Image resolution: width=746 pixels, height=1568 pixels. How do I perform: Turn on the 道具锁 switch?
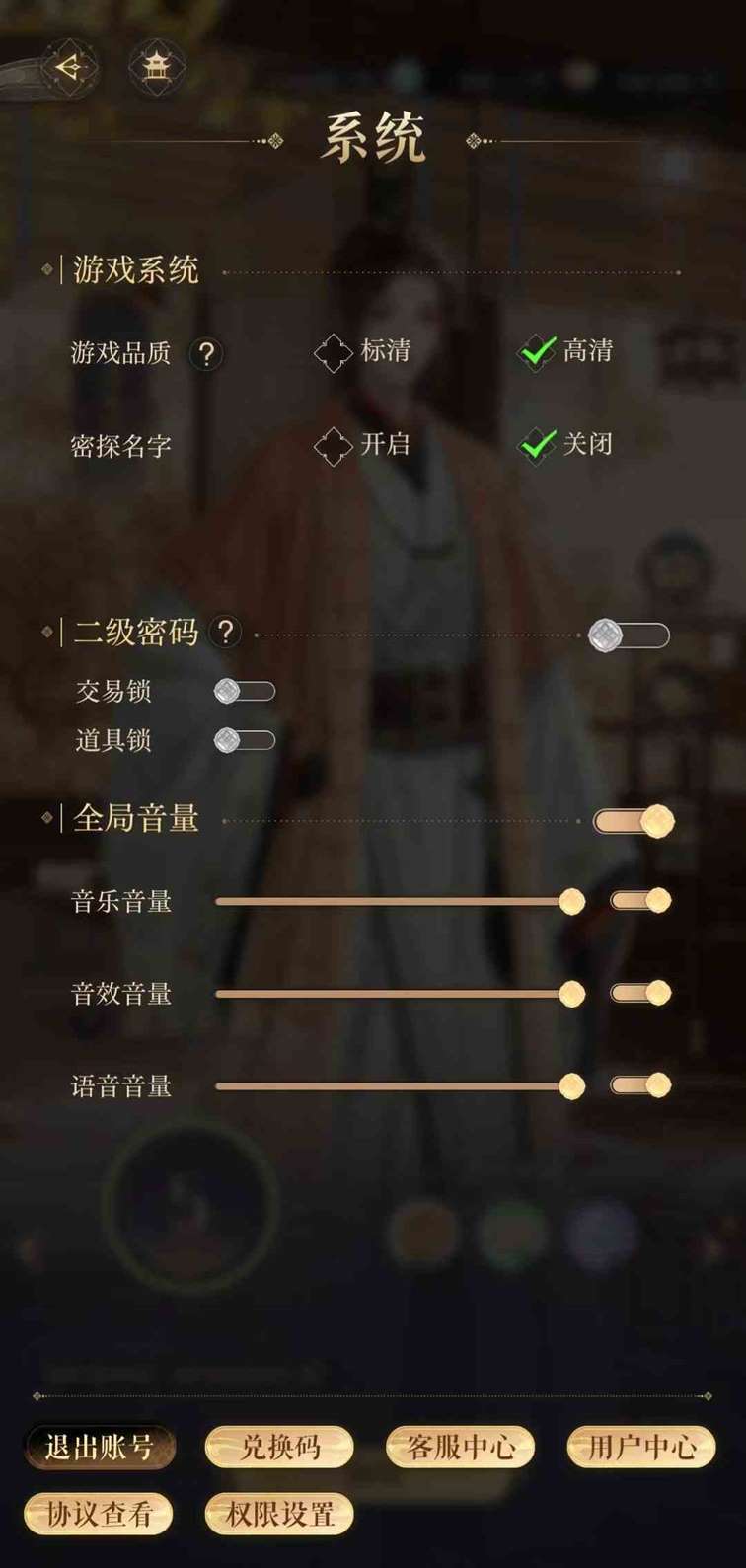click(x=244, y=738)
